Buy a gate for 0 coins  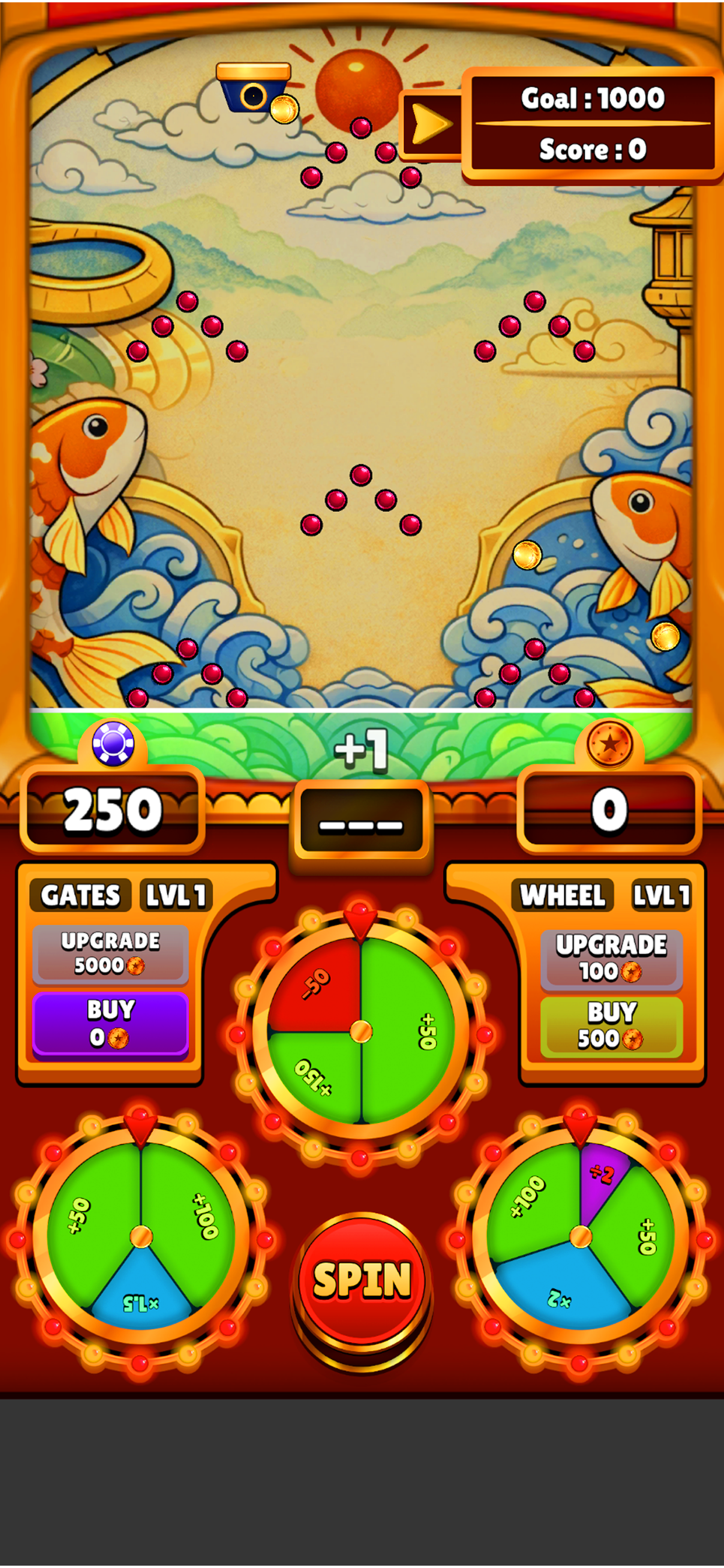110,1025
